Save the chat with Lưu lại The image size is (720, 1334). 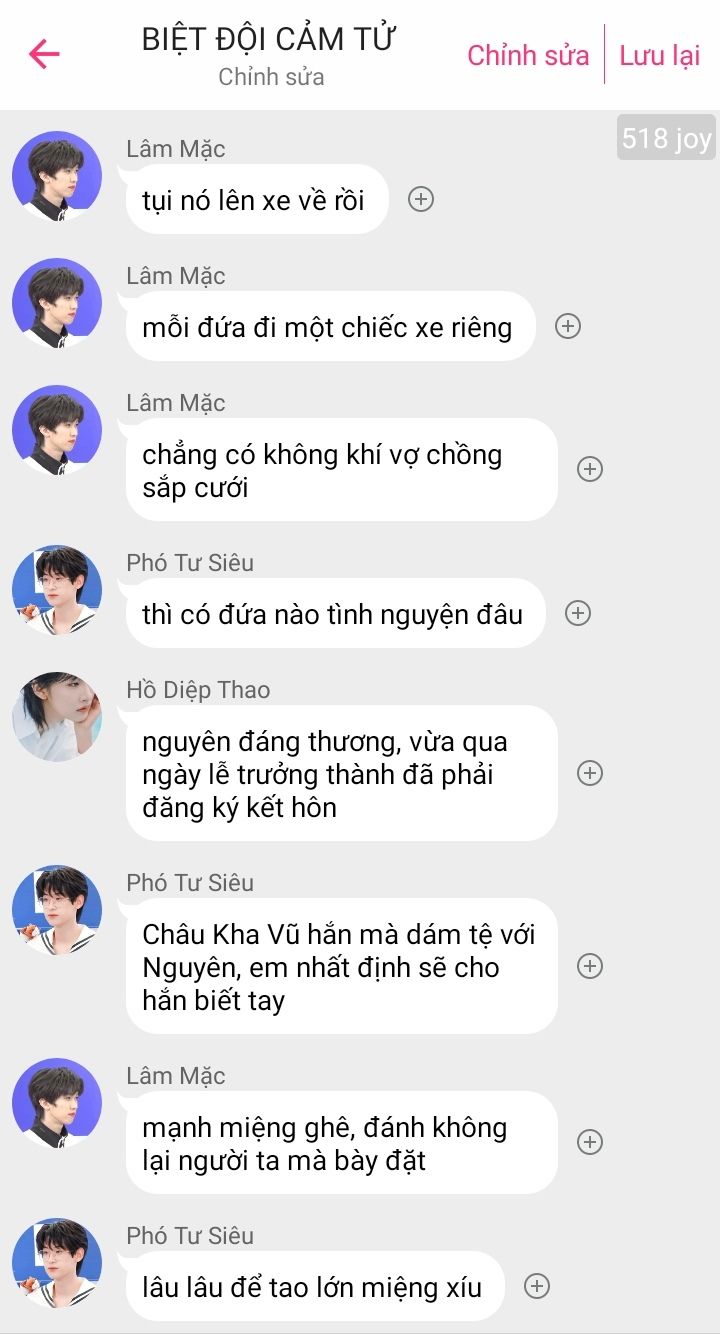pyautogui.click(x=659, y=55)
